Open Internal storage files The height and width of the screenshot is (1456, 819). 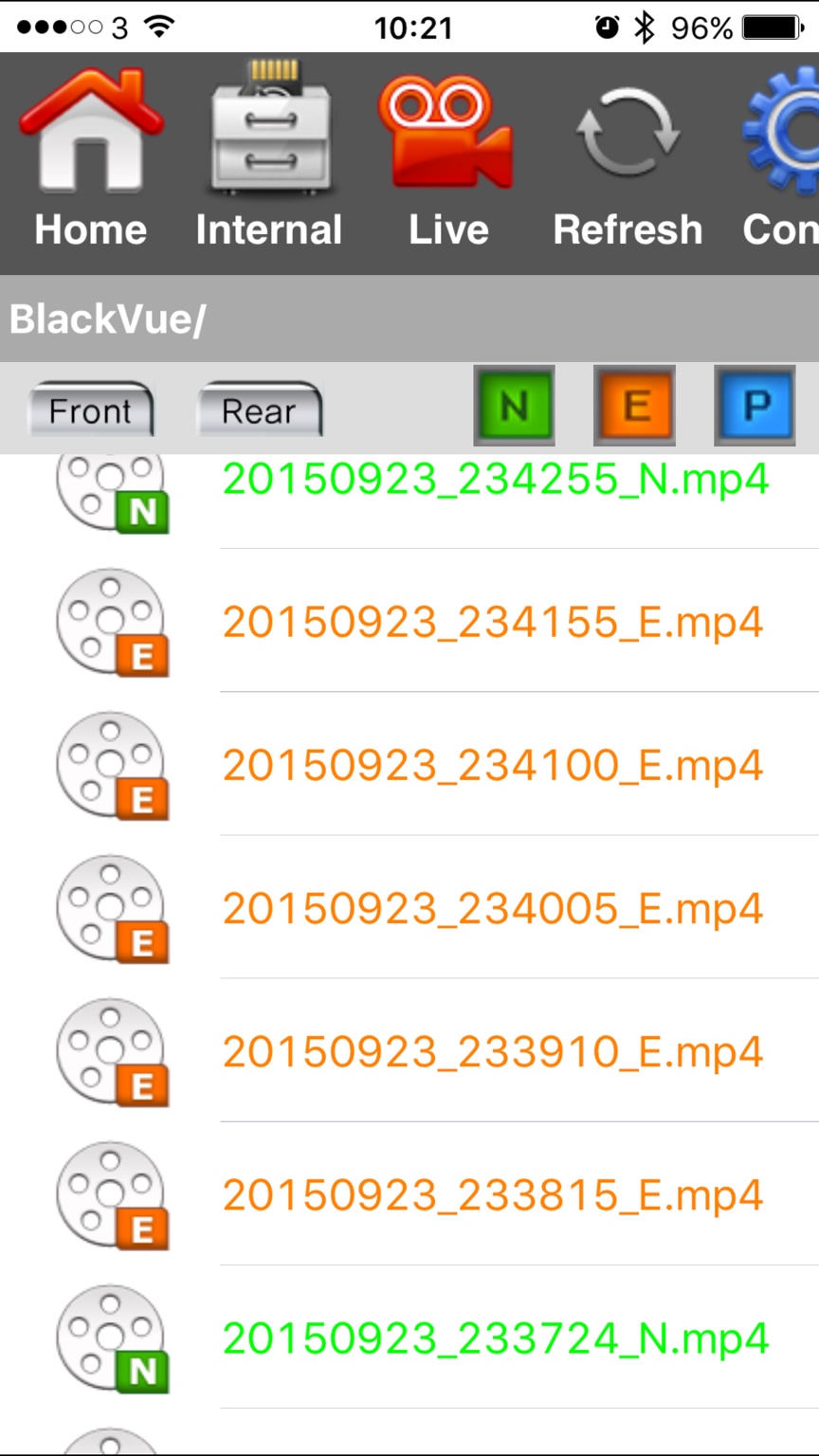click(x=269, y=163)
